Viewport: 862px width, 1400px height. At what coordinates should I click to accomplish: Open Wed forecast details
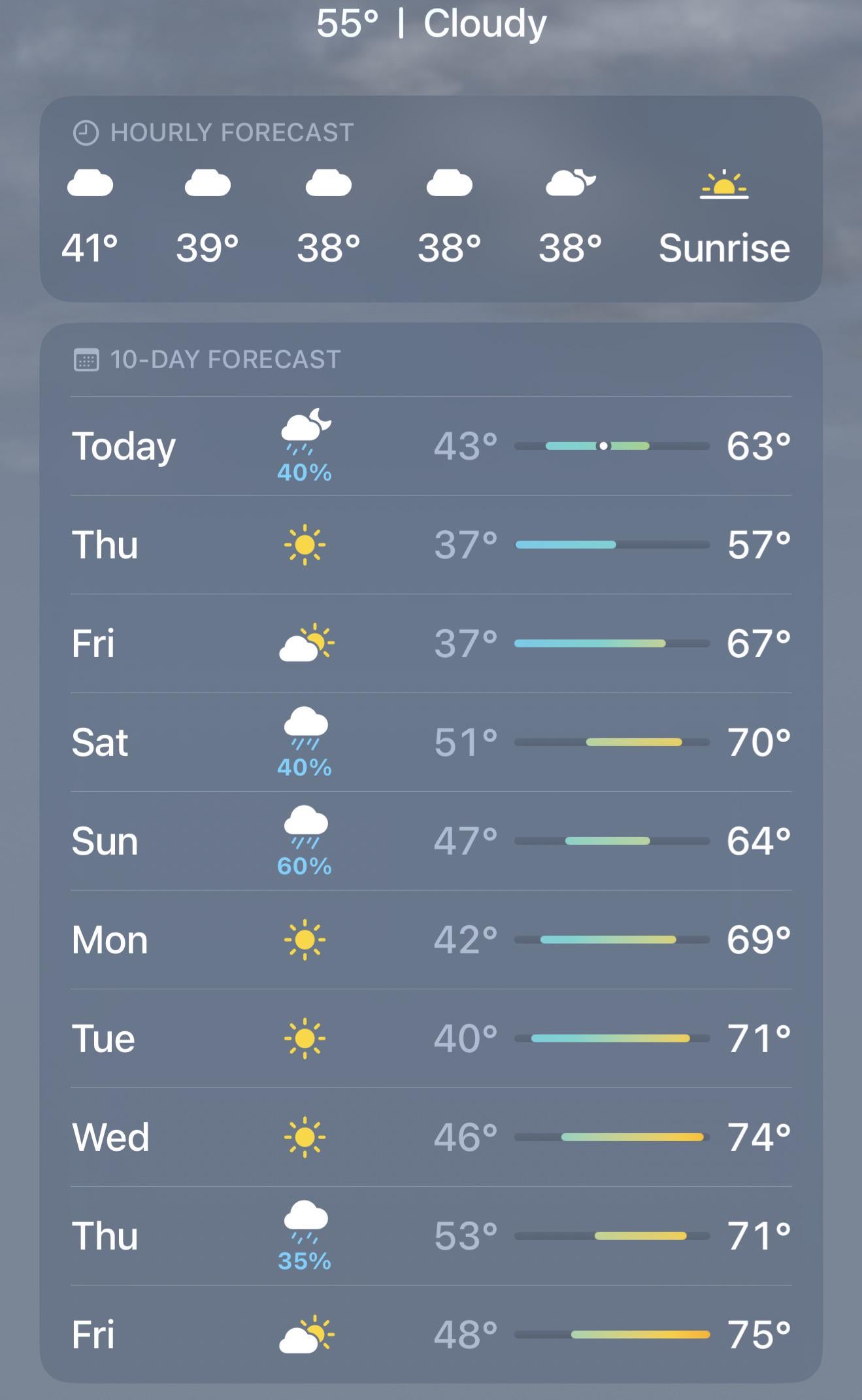(x=431, y=1137)
